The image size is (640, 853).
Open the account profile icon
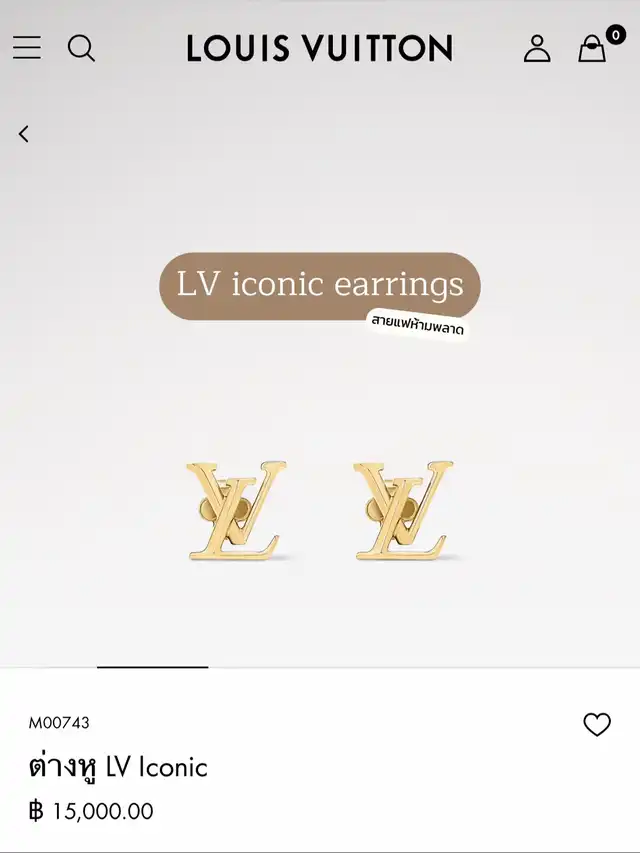click(x=537, y=48)
